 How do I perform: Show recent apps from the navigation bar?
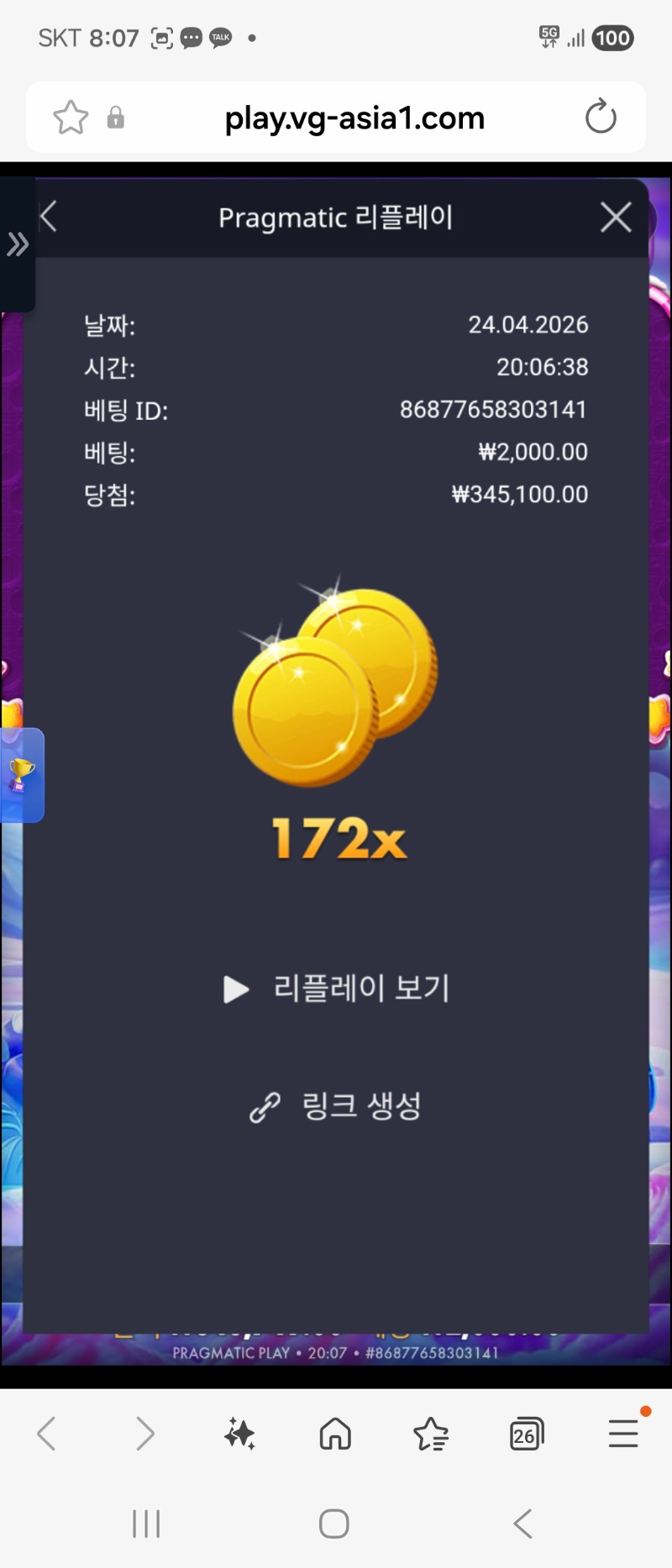click(146, 1523)
